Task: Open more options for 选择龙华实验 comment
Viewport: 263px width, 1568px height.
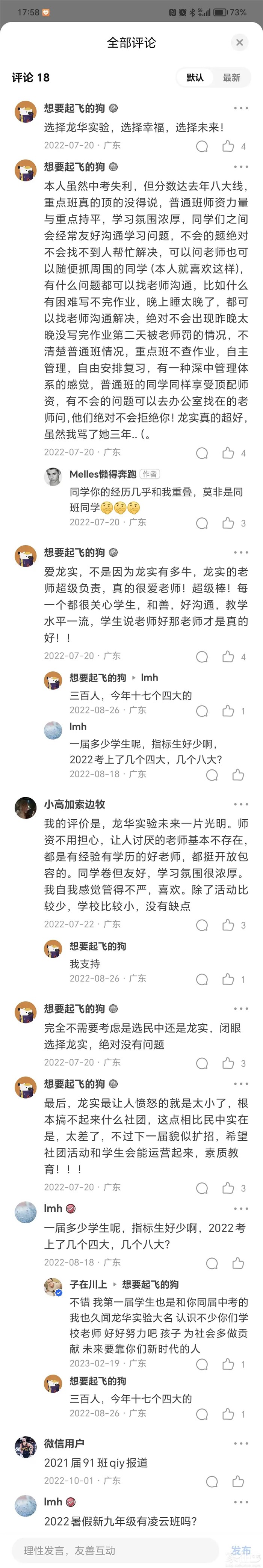Action: tap(241, 109)
